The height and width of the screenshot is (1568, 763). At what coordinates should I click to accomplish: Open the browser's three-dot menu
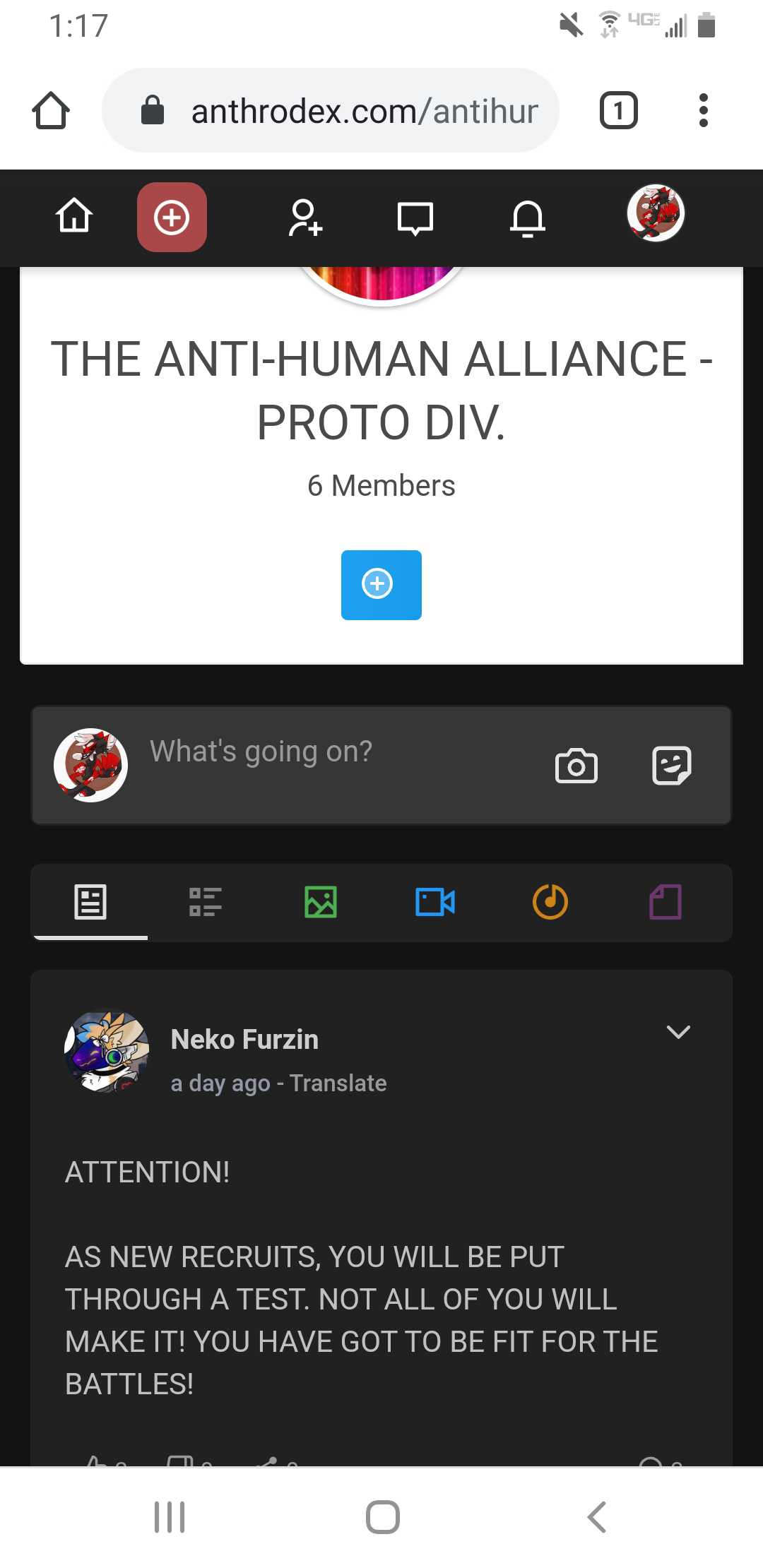point(703,110)
